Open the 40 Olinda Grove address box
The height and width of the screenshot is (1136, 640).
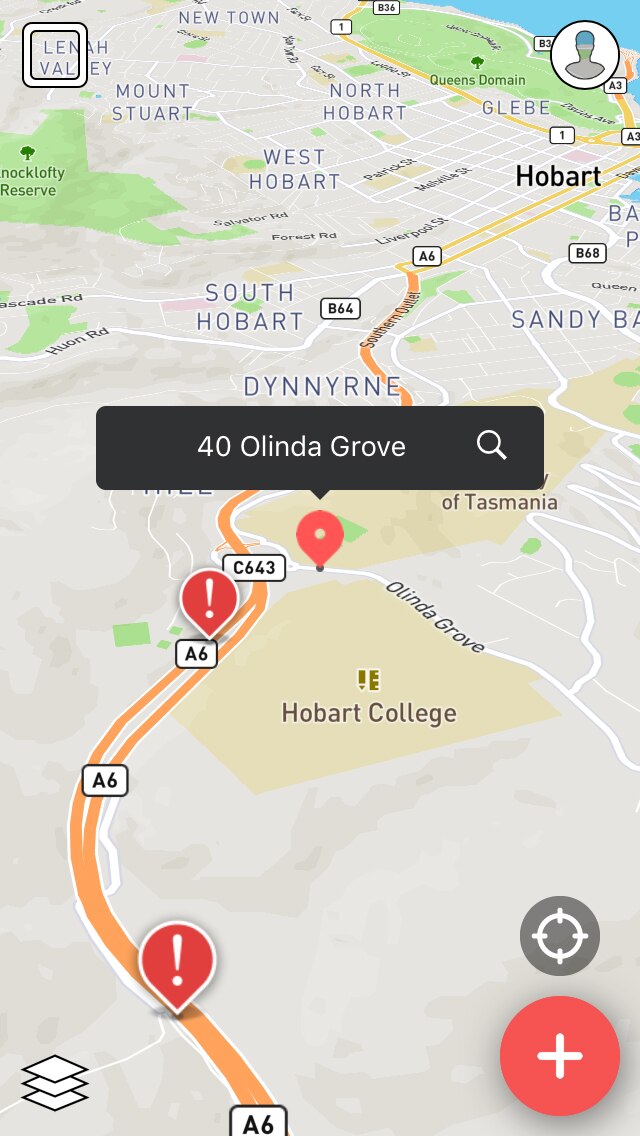(x=300, y=447)
